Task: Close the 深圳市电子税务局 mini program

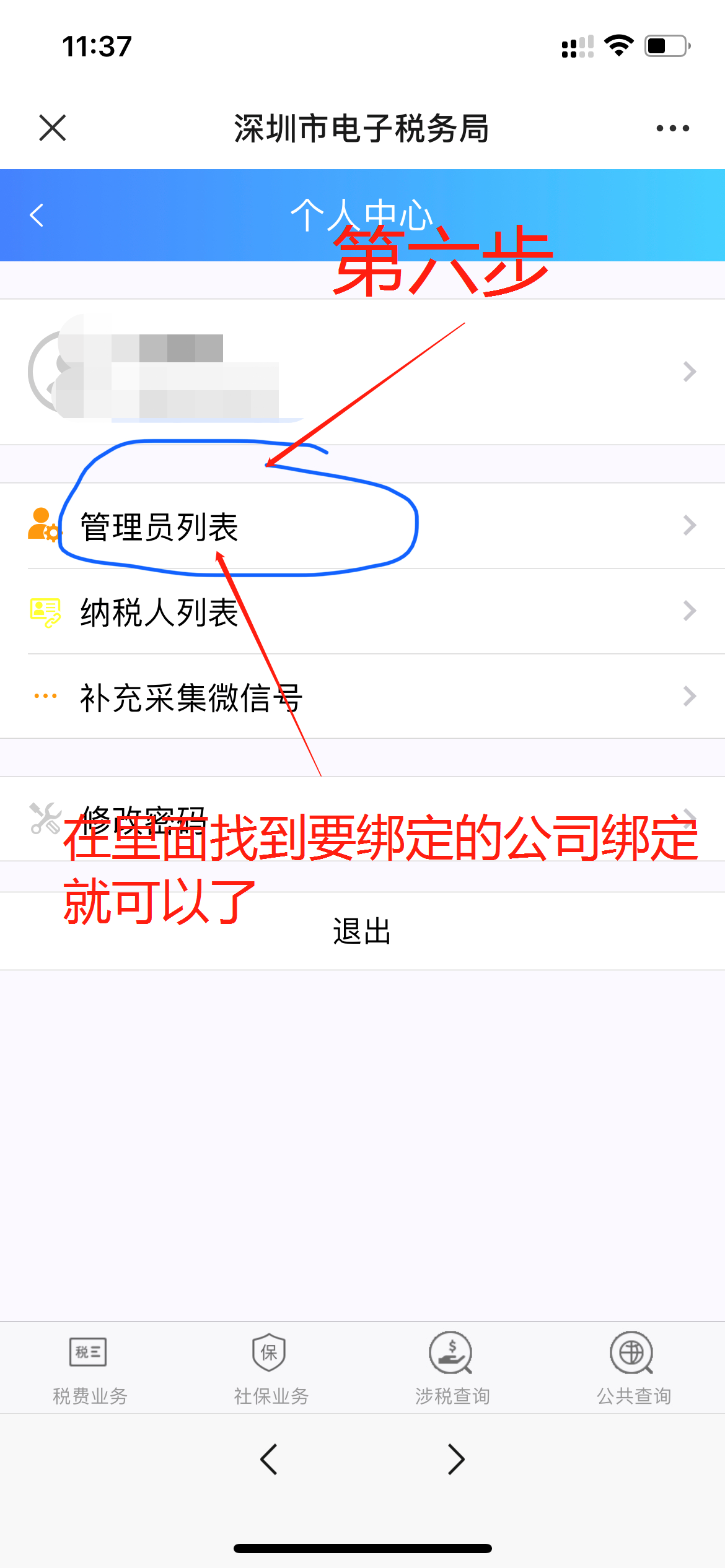Action: (53, 128)
